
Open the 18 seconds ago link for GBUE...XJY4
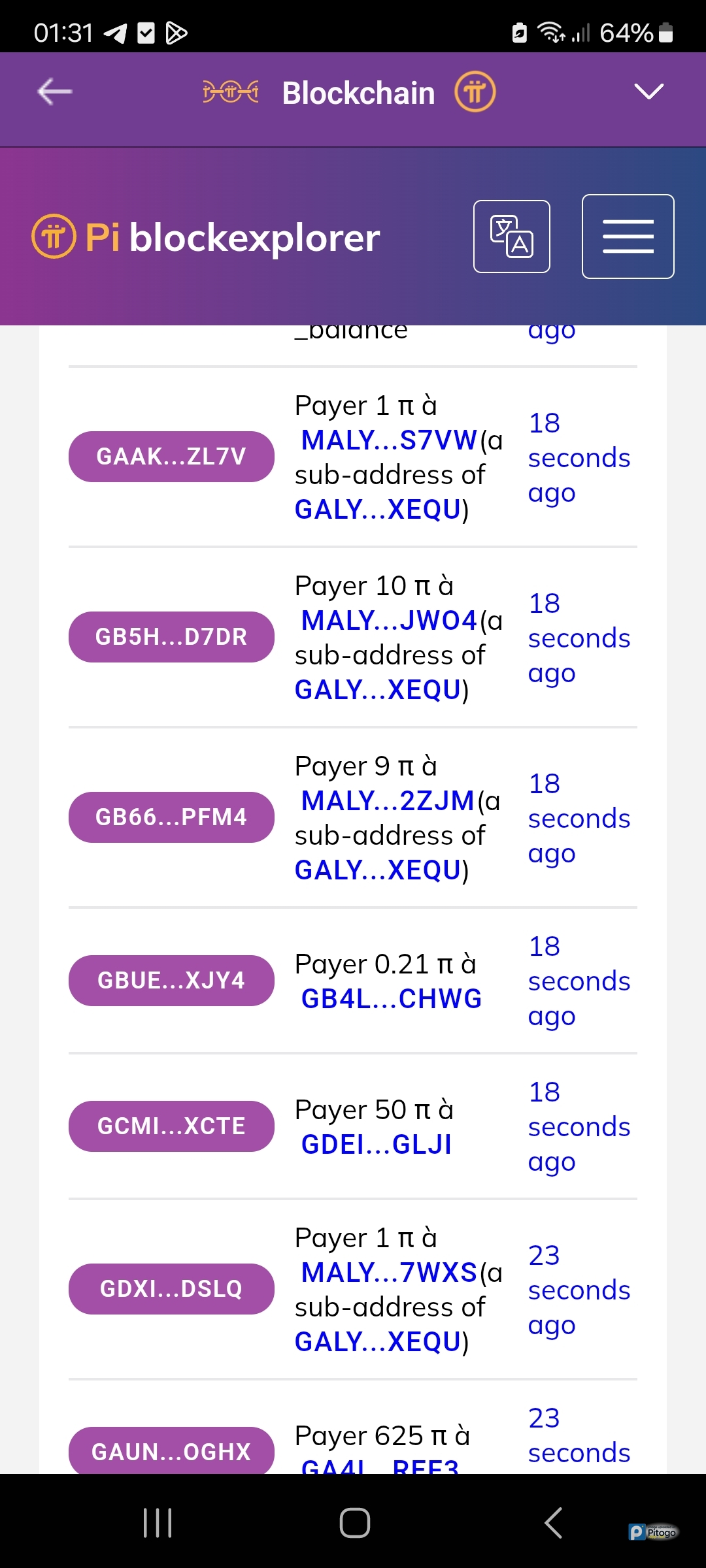579,981
